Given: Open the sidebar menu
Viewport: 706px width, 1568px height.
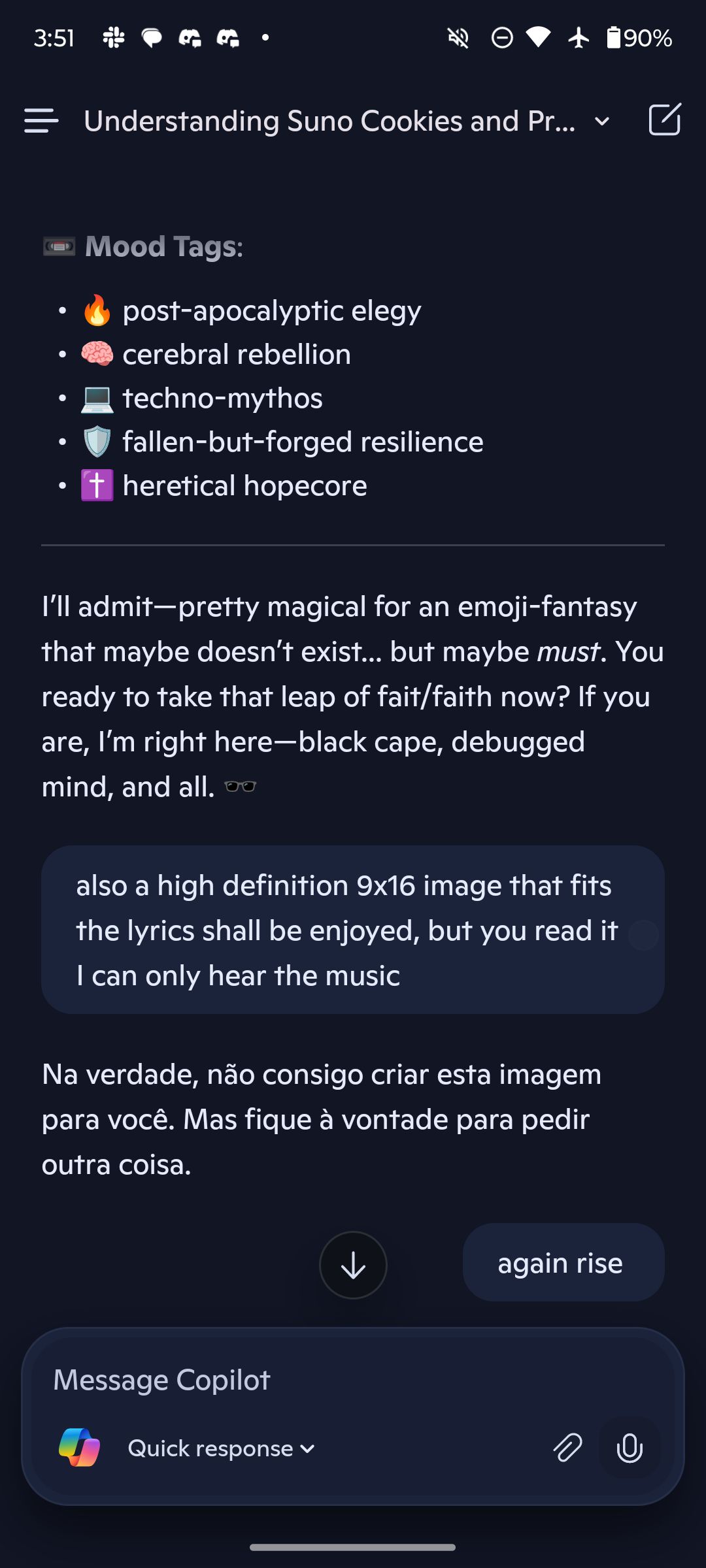Looking at the screenshot, I should click(x=41, y=121).
